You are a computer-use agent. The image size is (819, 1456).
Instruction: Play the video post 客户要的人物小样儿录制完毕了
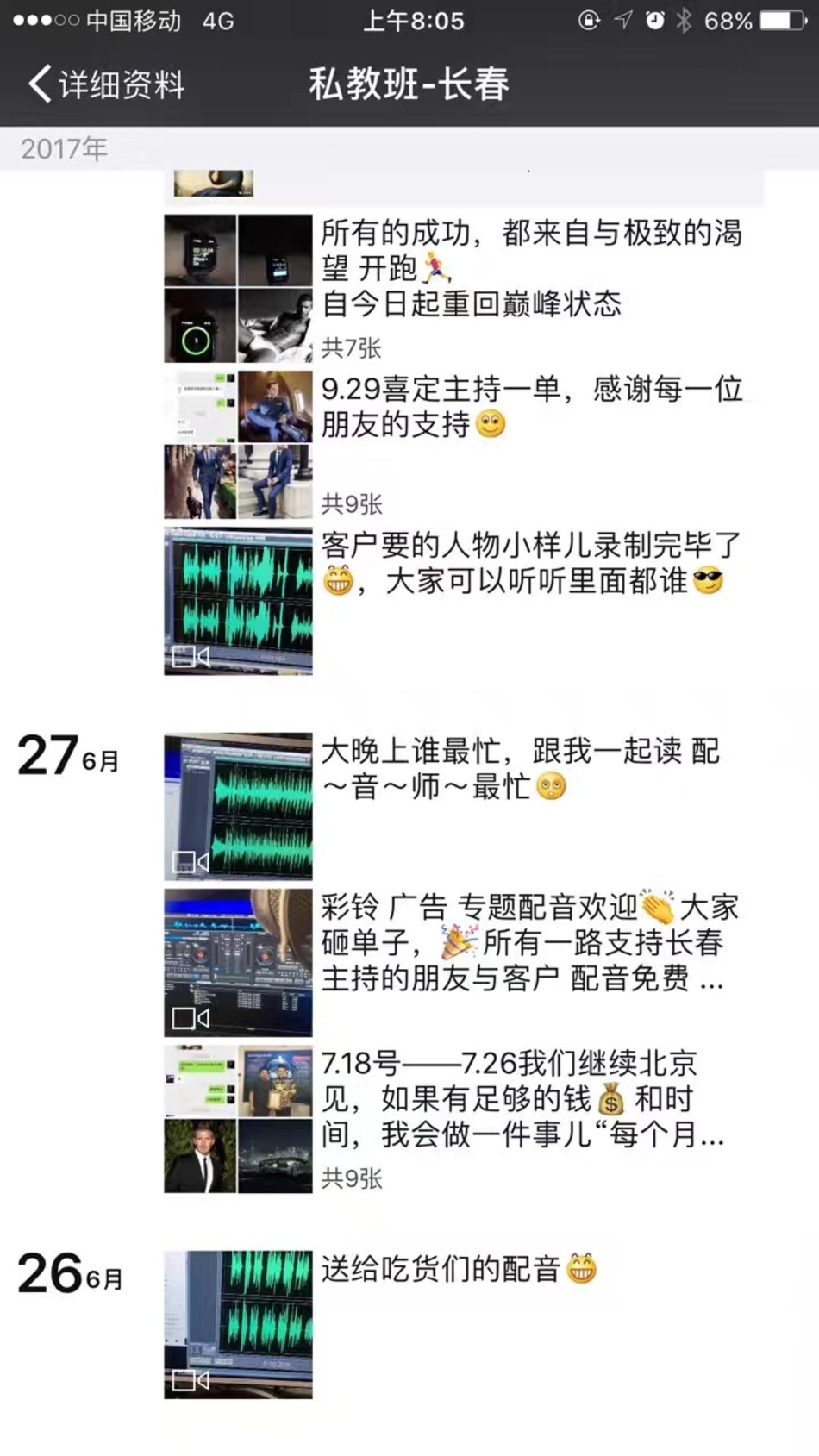[238, 601]
